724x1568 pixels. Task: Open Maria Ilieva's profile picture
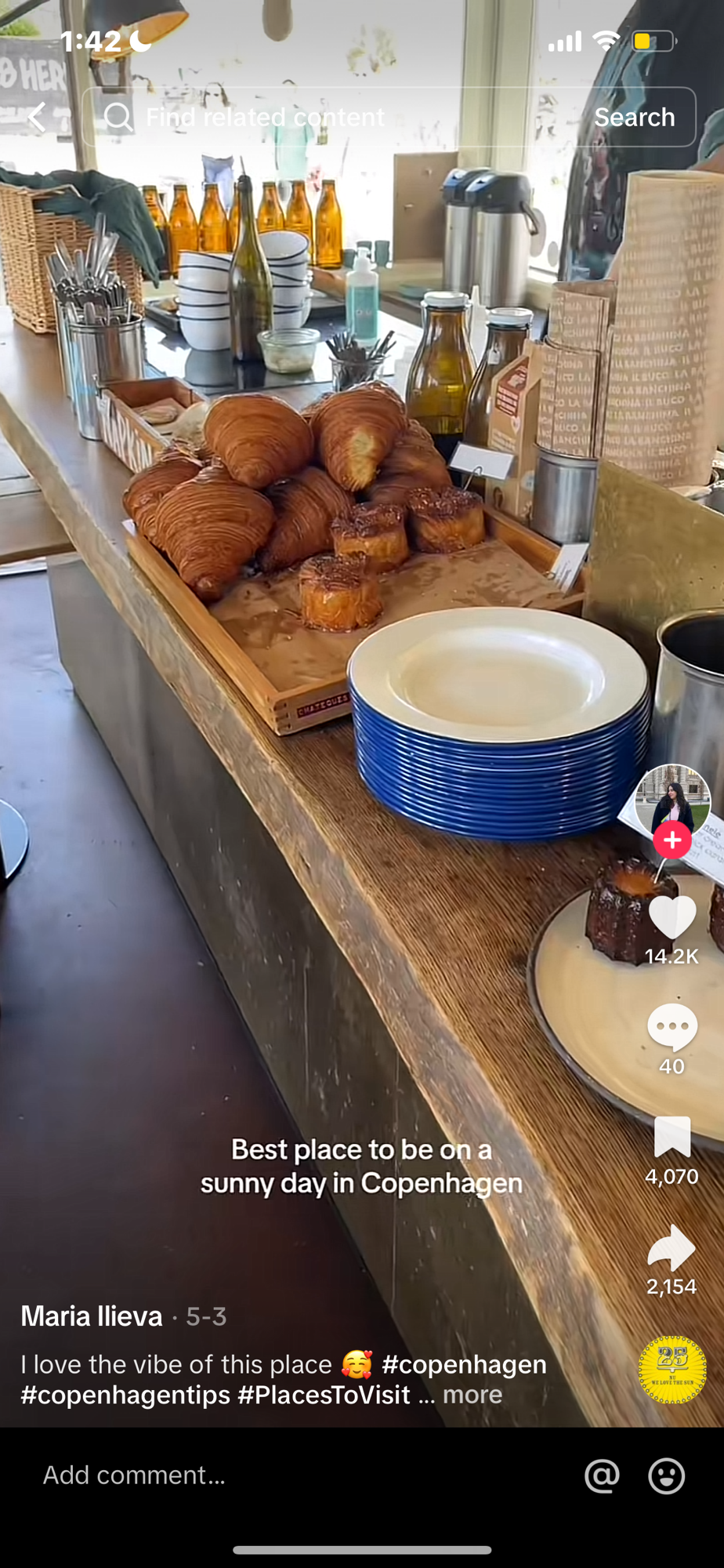[672, 801]
